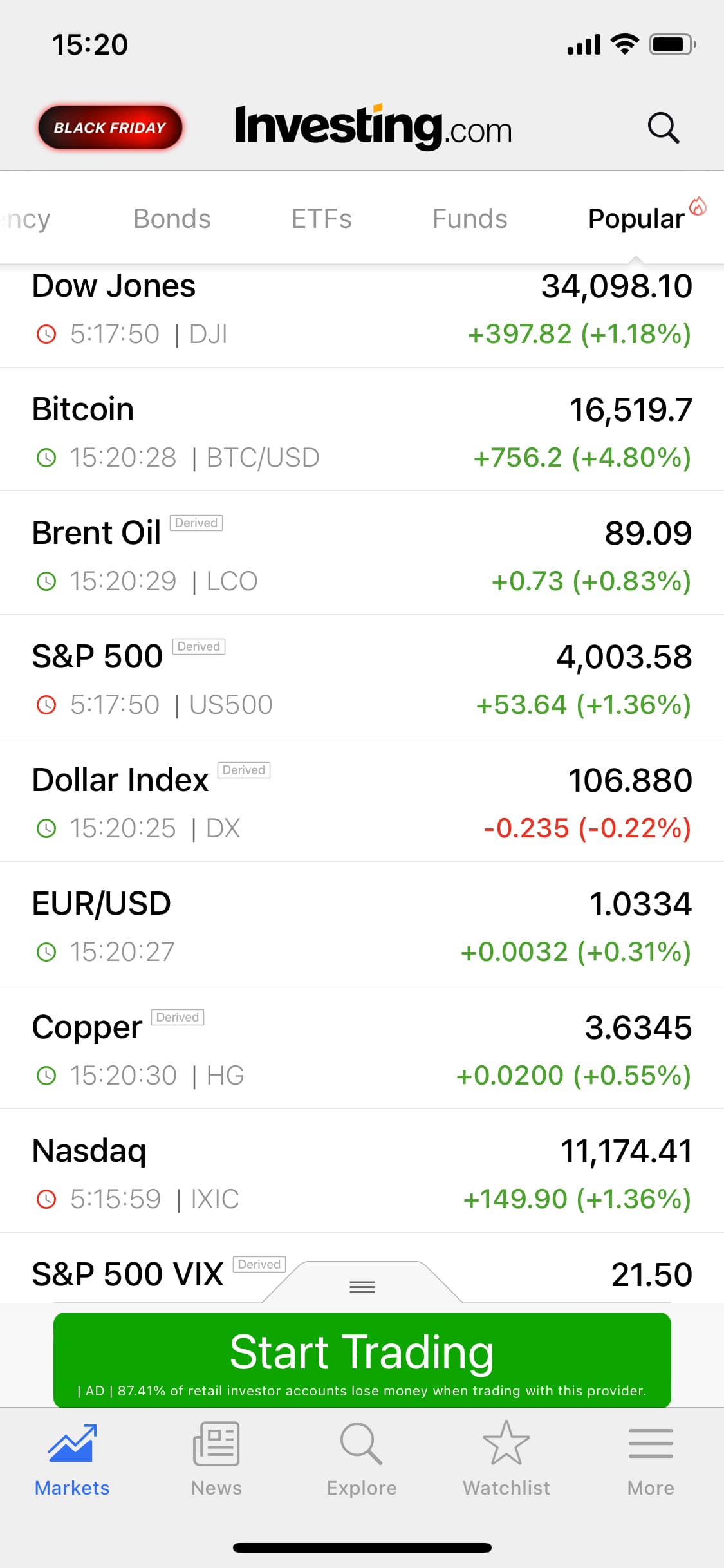
Task: Open the Dow Jones quote
Action: point(362,310)
